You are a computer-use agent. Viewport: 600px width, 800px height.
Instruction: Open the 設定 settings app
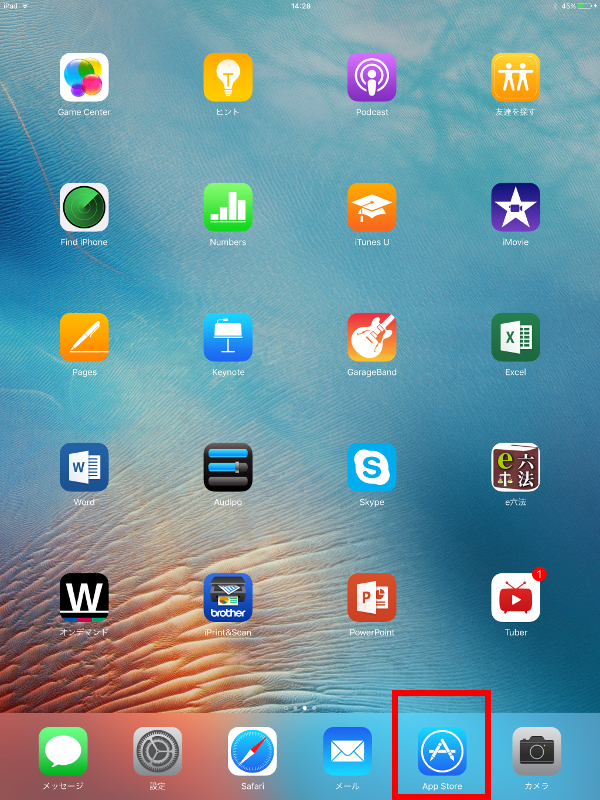[x=158, y=751]
